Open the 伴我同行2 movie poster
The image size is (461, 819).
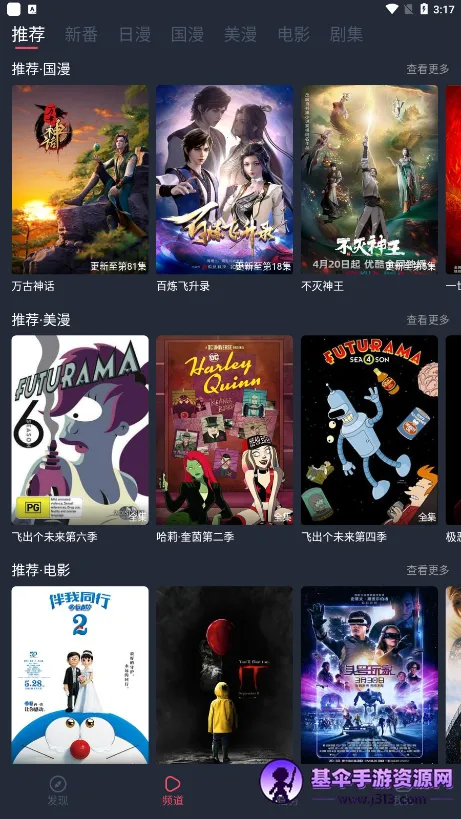[80, 675]
